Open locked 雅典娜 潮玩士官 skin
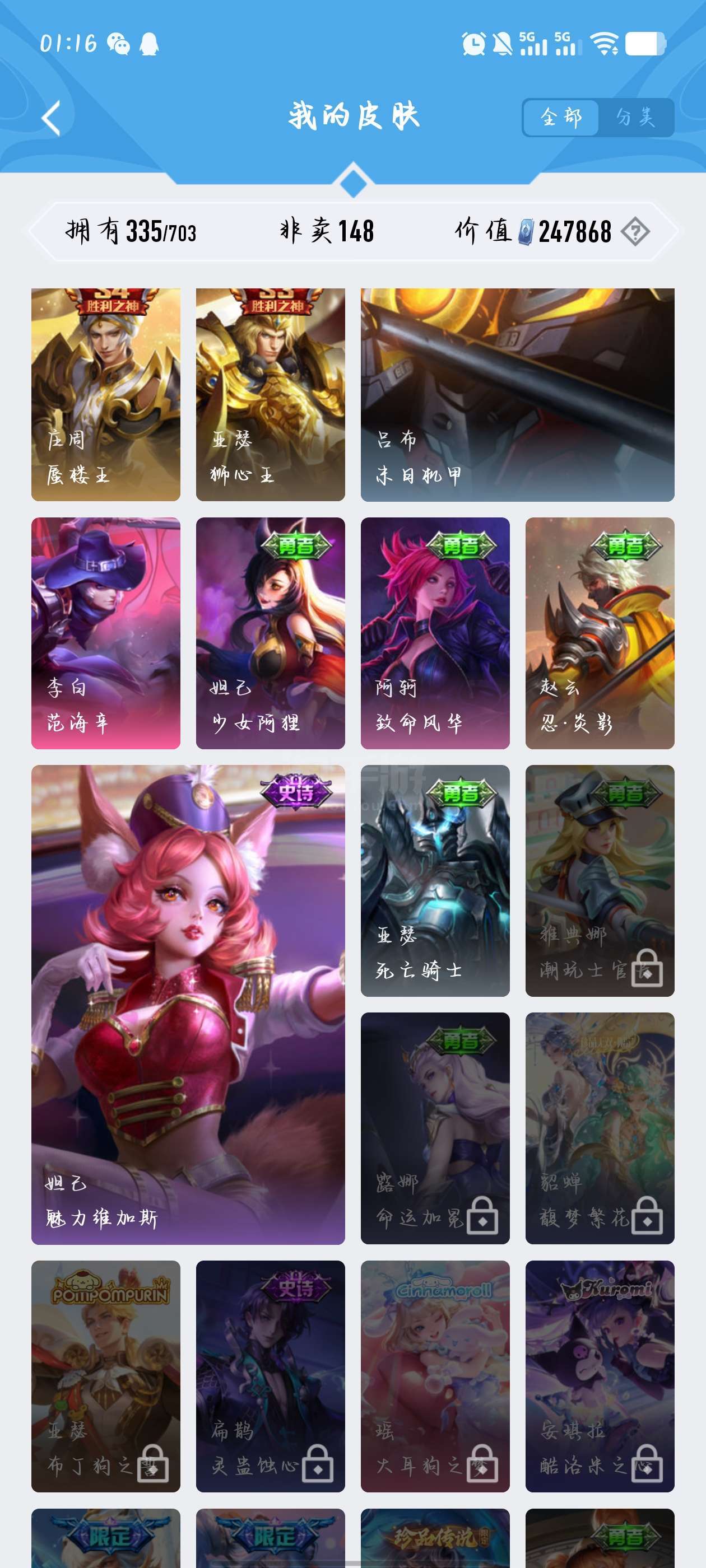The height and width of the screenshot is (1568, 706). pyautogui.click(x=600, y=880)
